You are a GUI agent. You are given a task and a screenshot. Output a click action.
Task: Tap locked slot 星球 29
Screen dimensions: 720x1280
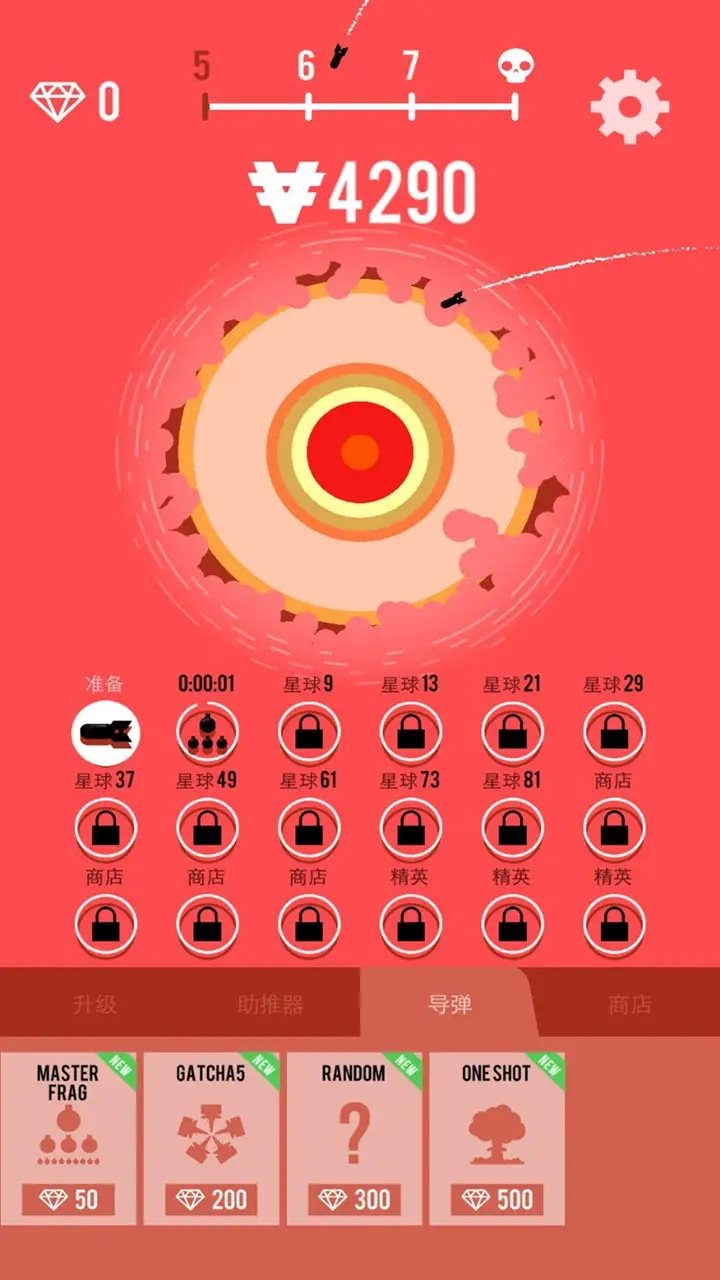614,735
